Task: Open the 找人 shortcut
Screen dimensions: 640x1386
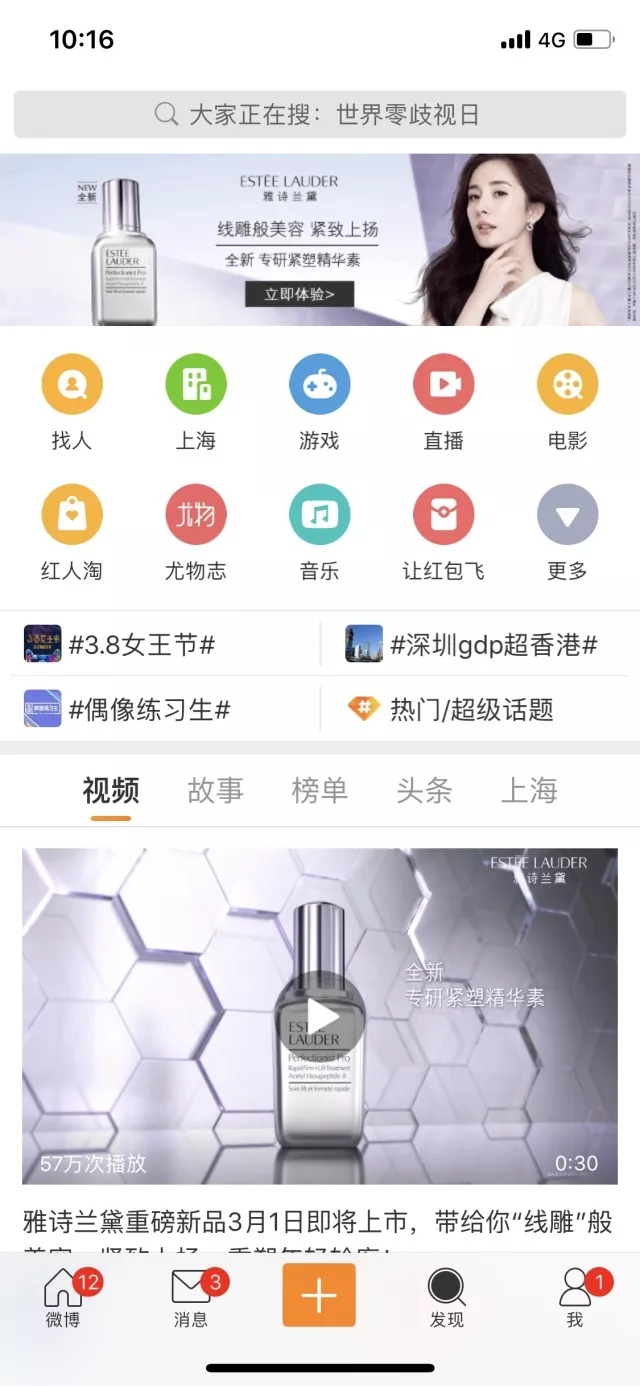Action: tap(72, 385)
